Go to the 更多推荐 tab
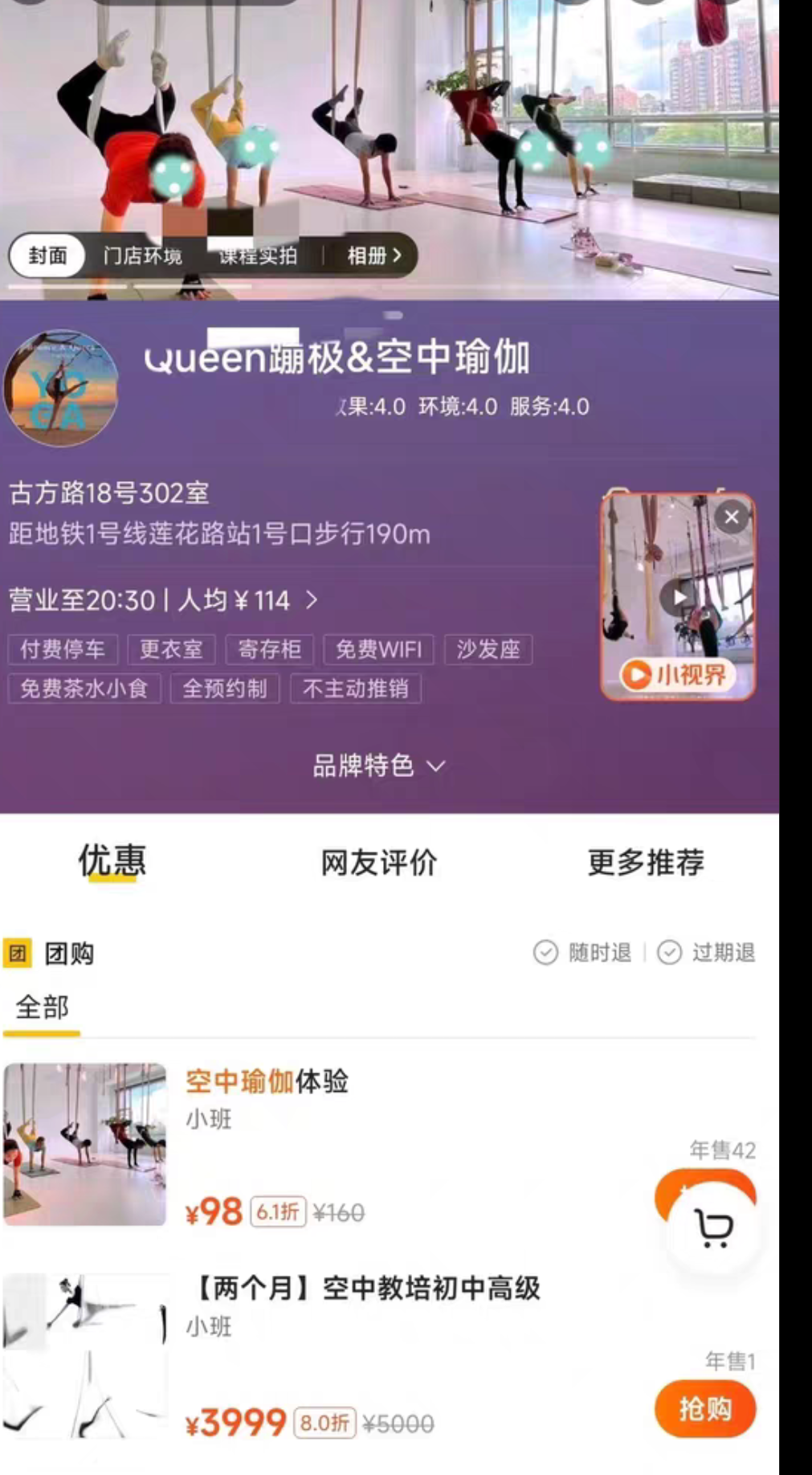This screenshot has width=812, height=1475. click(646, 863)
